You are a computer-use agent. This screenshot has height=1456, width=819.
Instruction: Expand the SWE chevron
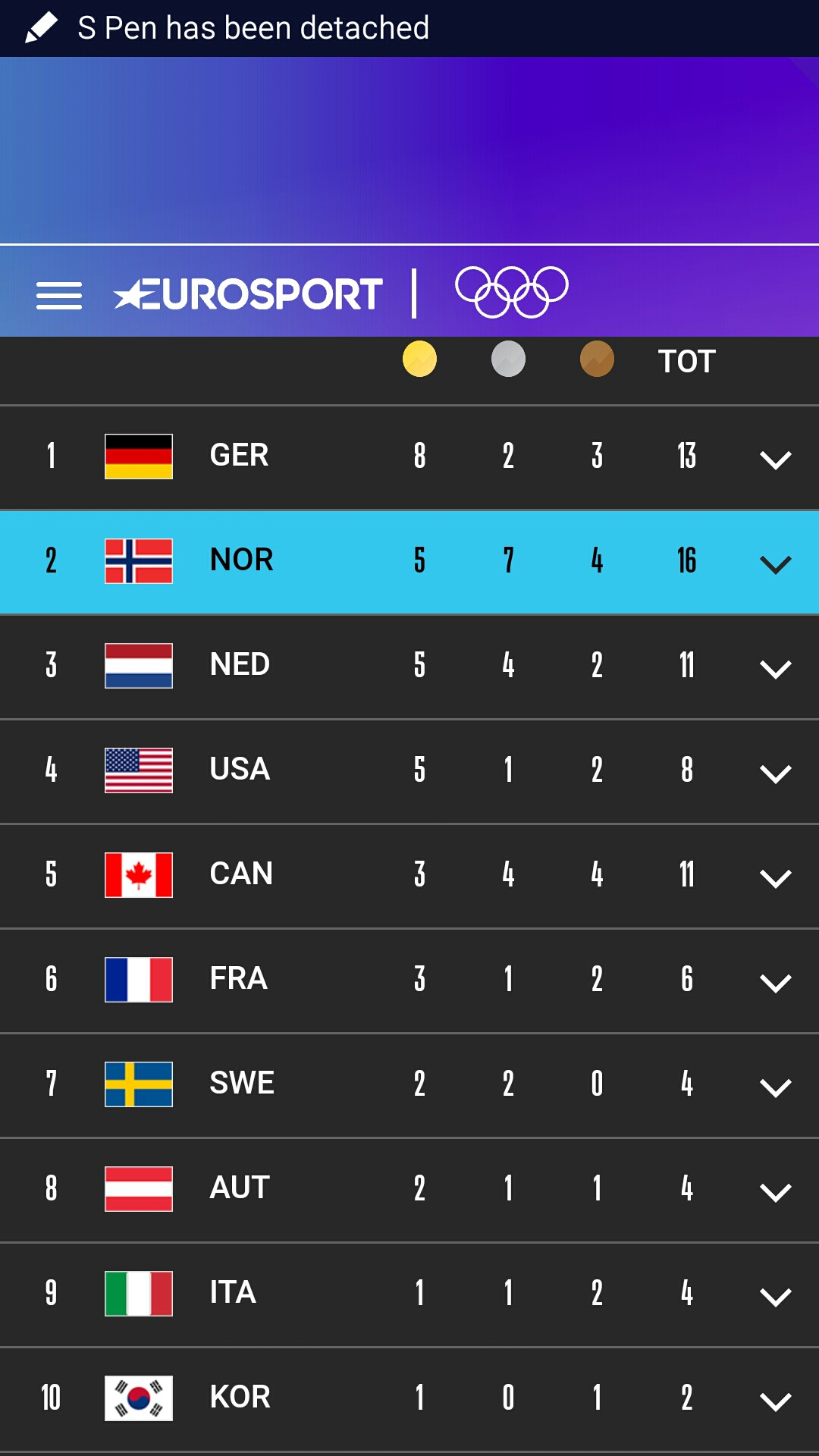775,1087
